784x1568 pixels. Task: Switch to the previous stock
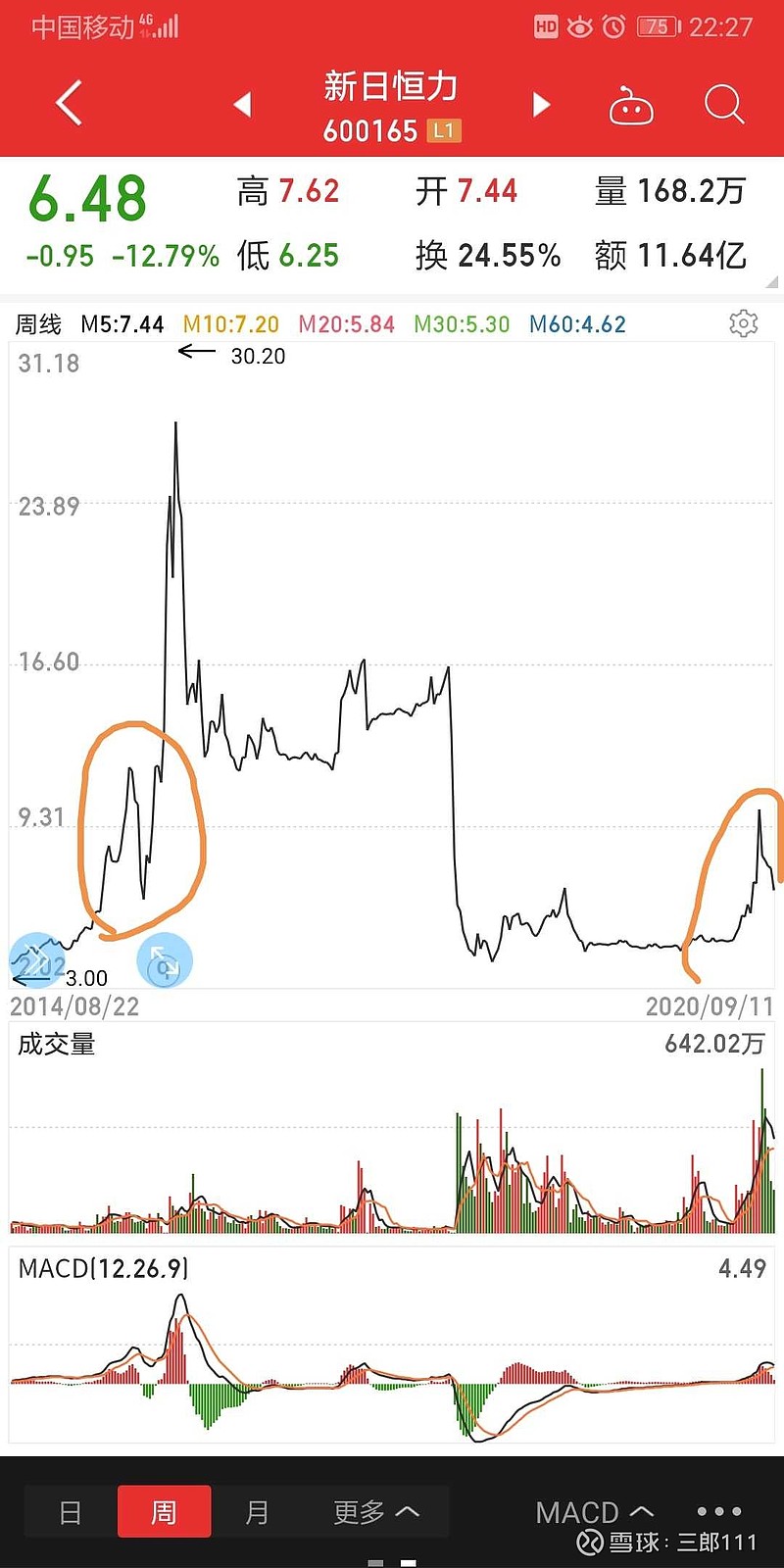(243, 105)
